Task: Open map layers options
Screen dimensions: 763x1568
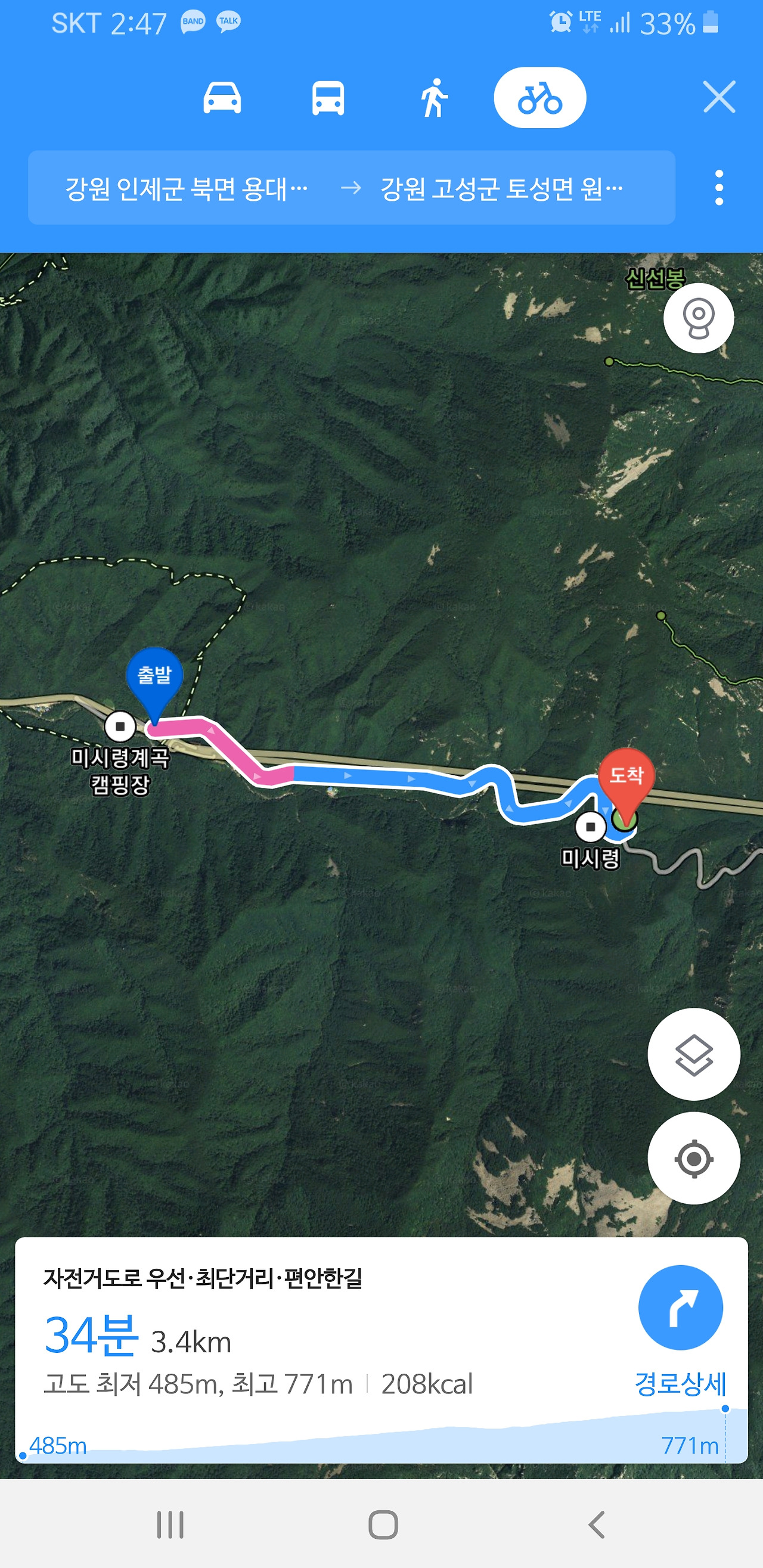Action: point(694,1054)
